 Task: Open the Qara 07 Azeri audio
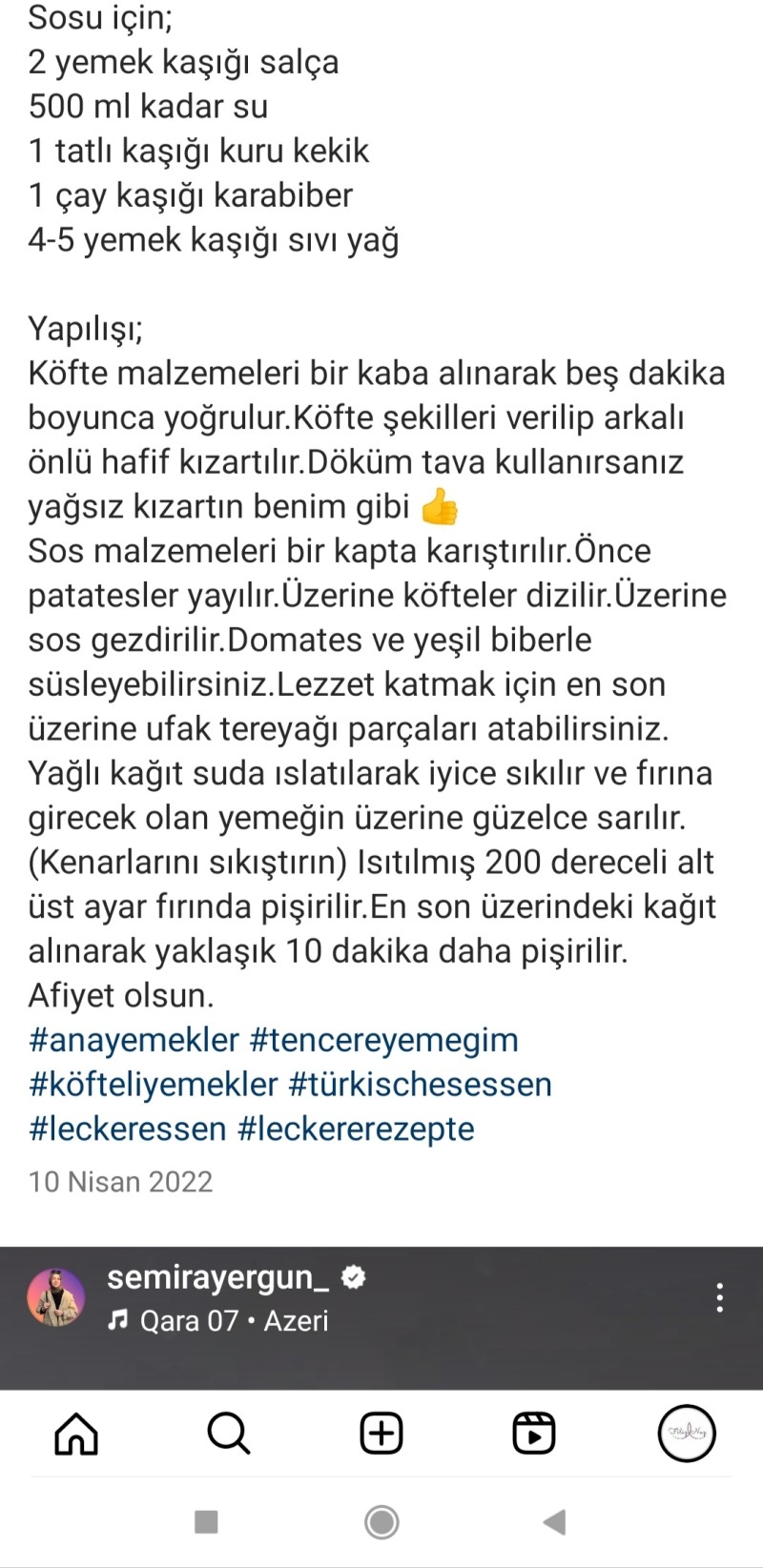click(219, 1321)
